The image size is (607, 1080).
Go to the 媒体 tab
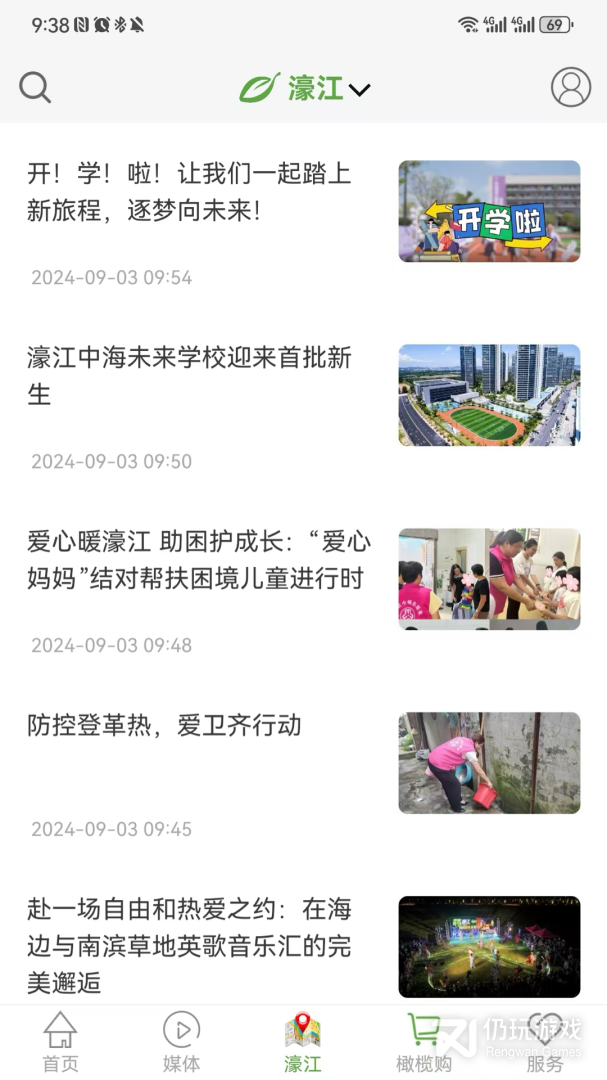pyautogui.click(x=181, y=1042)
